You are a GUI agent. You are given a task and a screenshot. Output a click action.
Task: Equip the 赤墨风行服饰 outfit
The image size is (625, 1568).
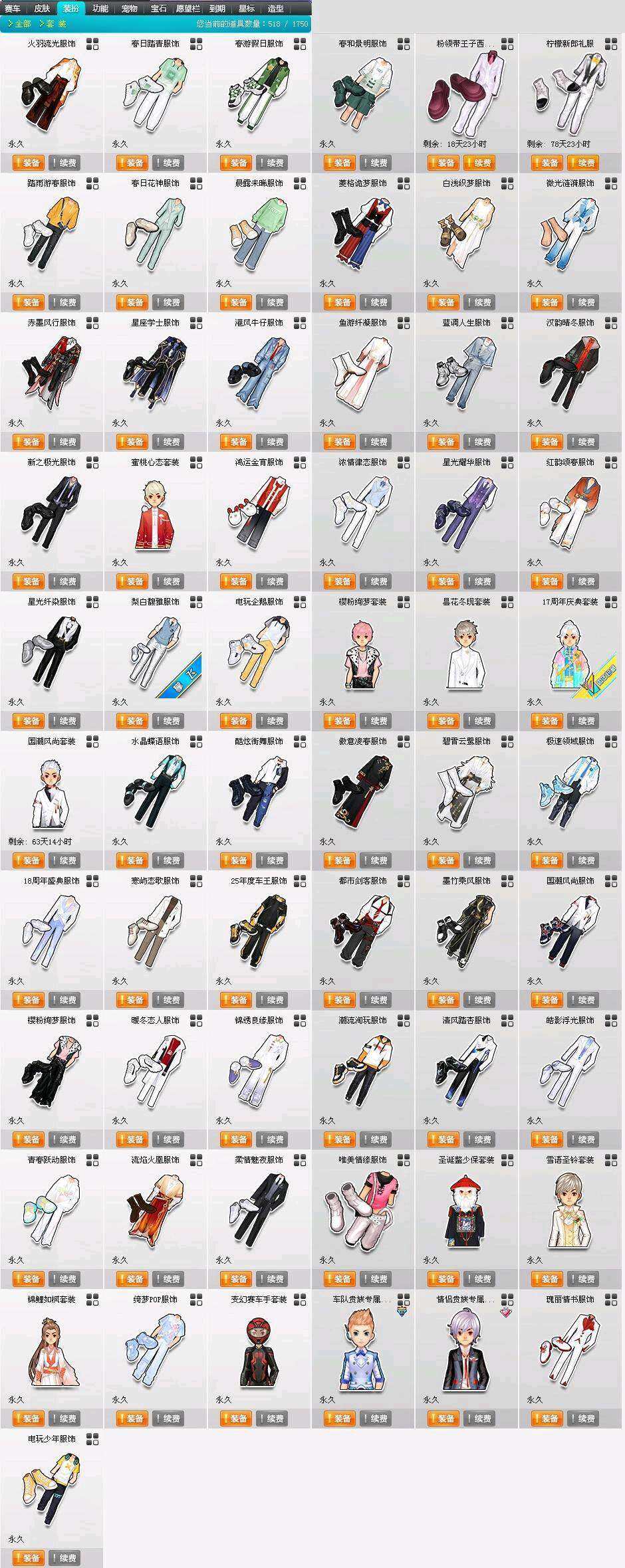(28, 442)
